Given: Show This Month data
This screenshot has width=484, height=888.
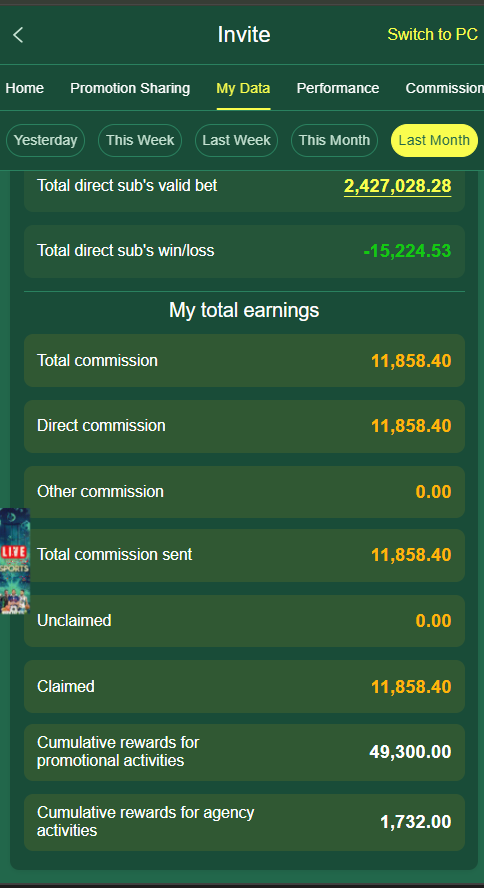Looking at the screenshot, I should pos(335,140).
